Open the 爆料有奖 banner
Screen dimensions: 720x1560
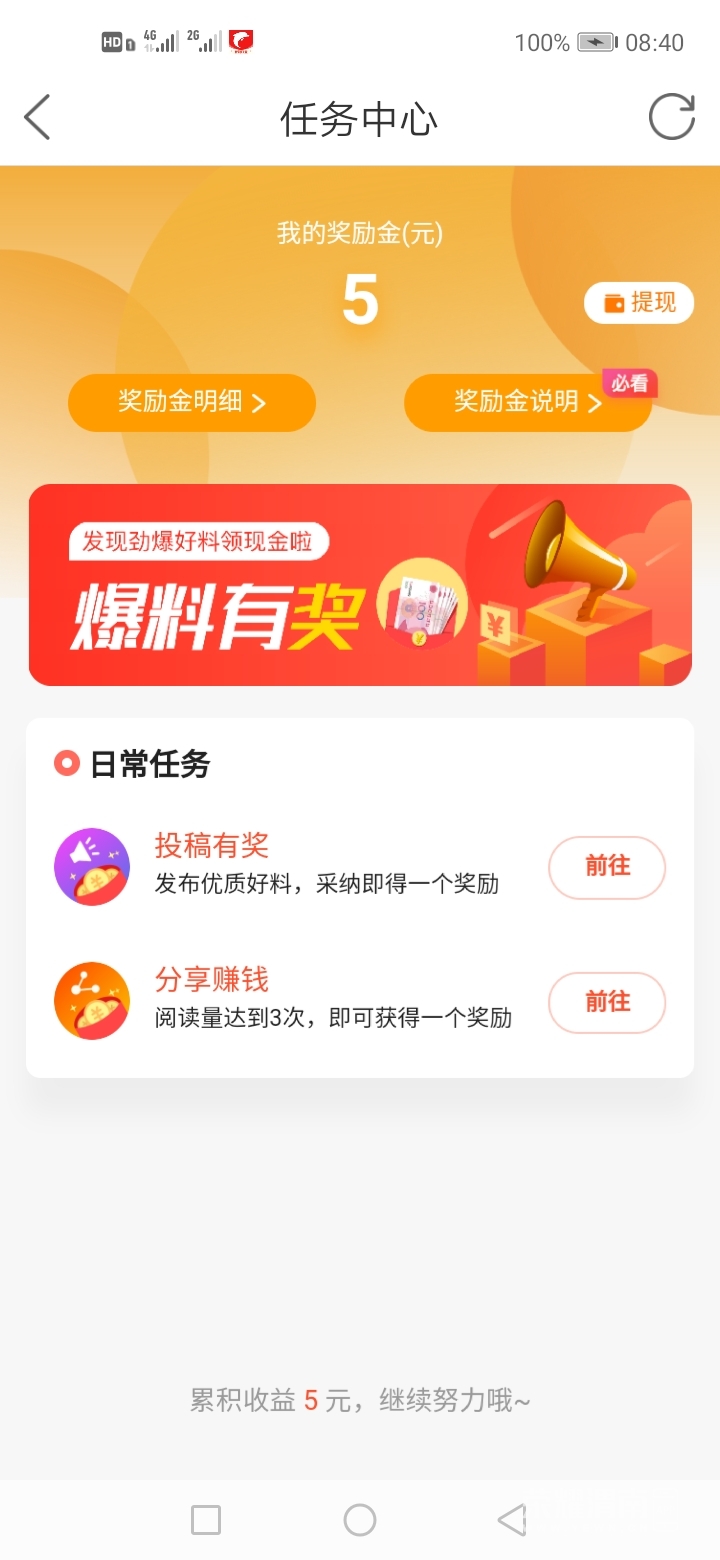(x=360, y=585)
